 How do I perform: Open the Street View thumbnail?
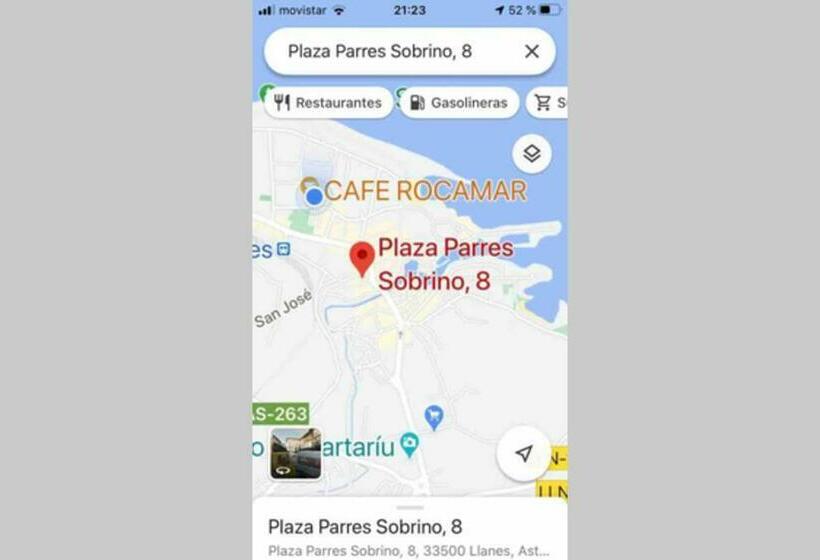click(295, 453)
